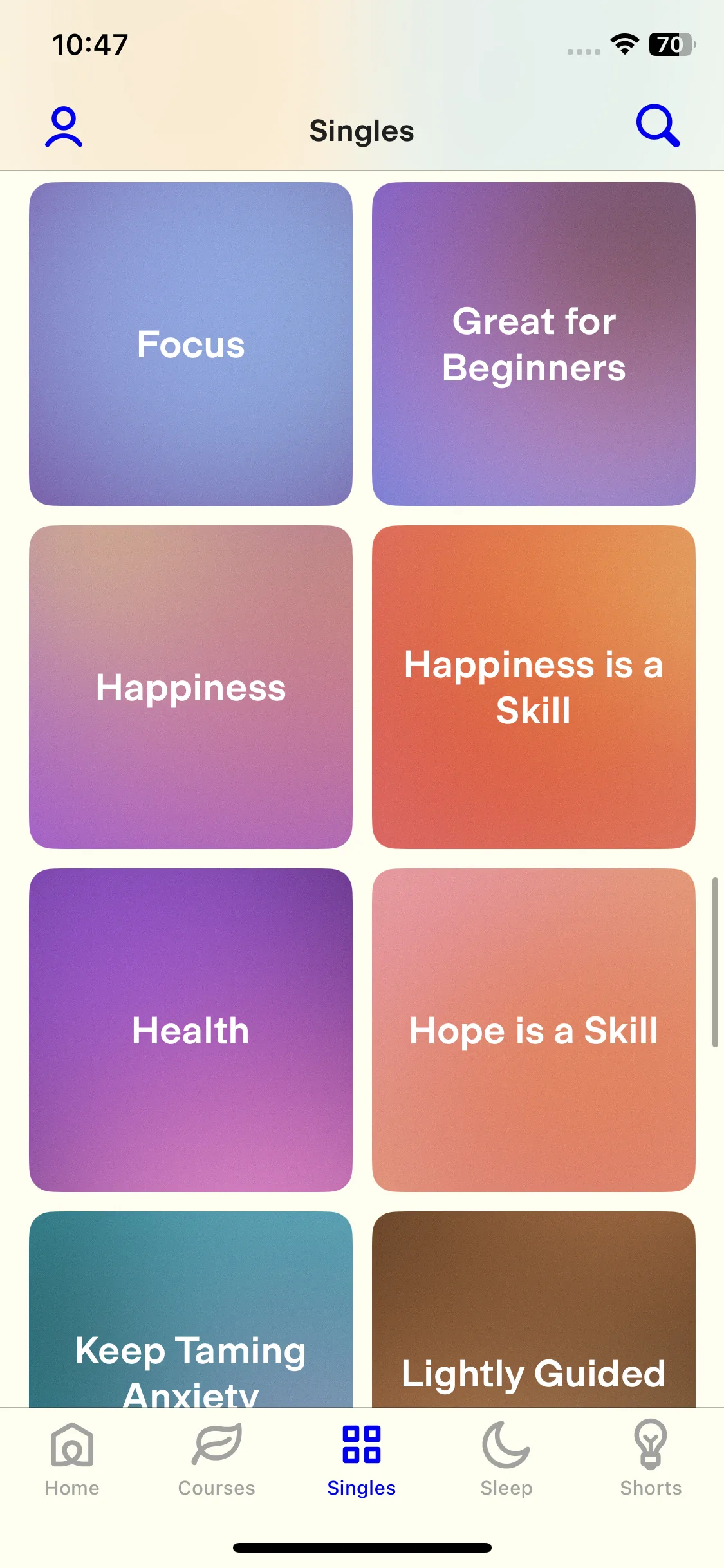724x1568 pixels.
Task: Open the search magnifier
Action: pyautogui.click(x=657, y=126)
